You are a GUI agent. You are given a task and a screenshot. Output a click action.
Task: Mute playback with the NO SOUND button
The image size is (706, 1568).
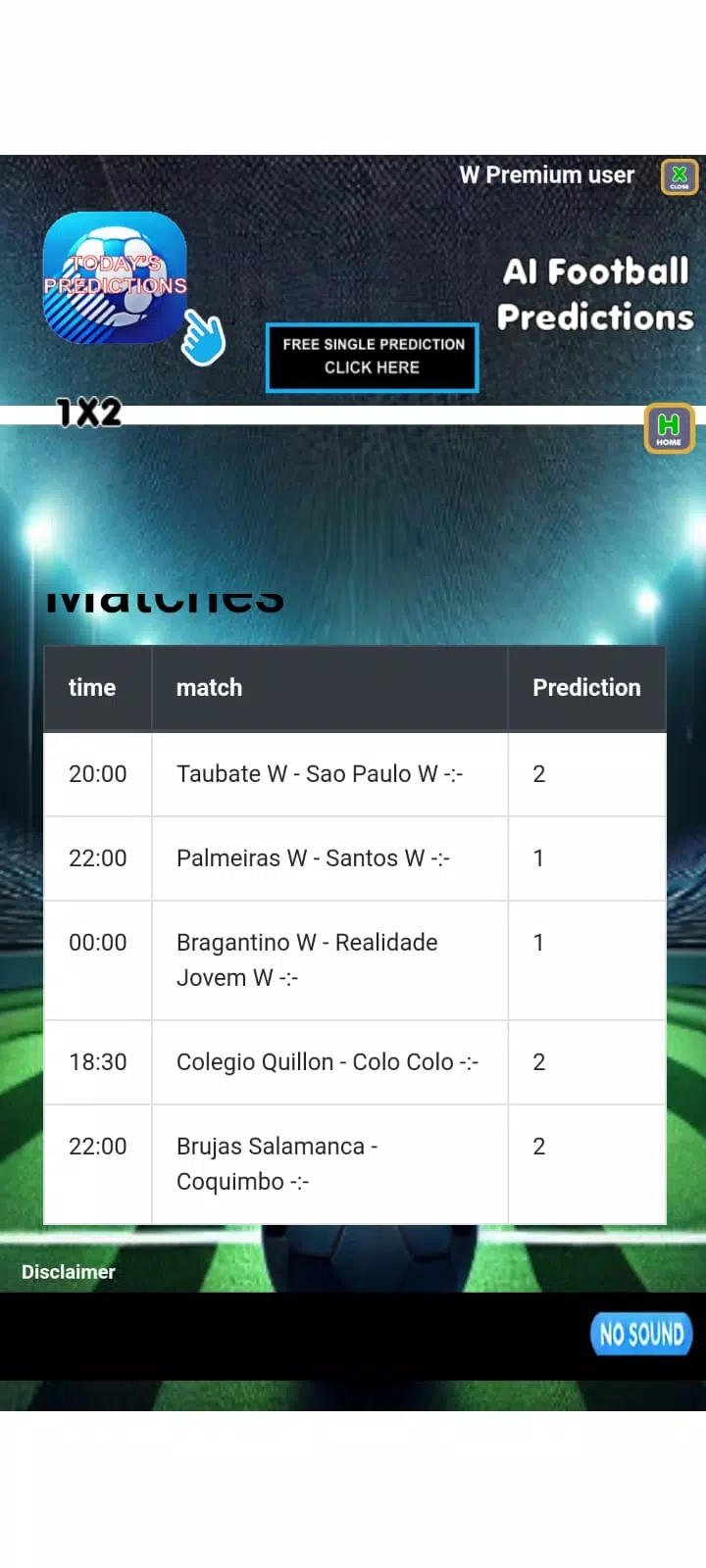(x=641, y=1334)
